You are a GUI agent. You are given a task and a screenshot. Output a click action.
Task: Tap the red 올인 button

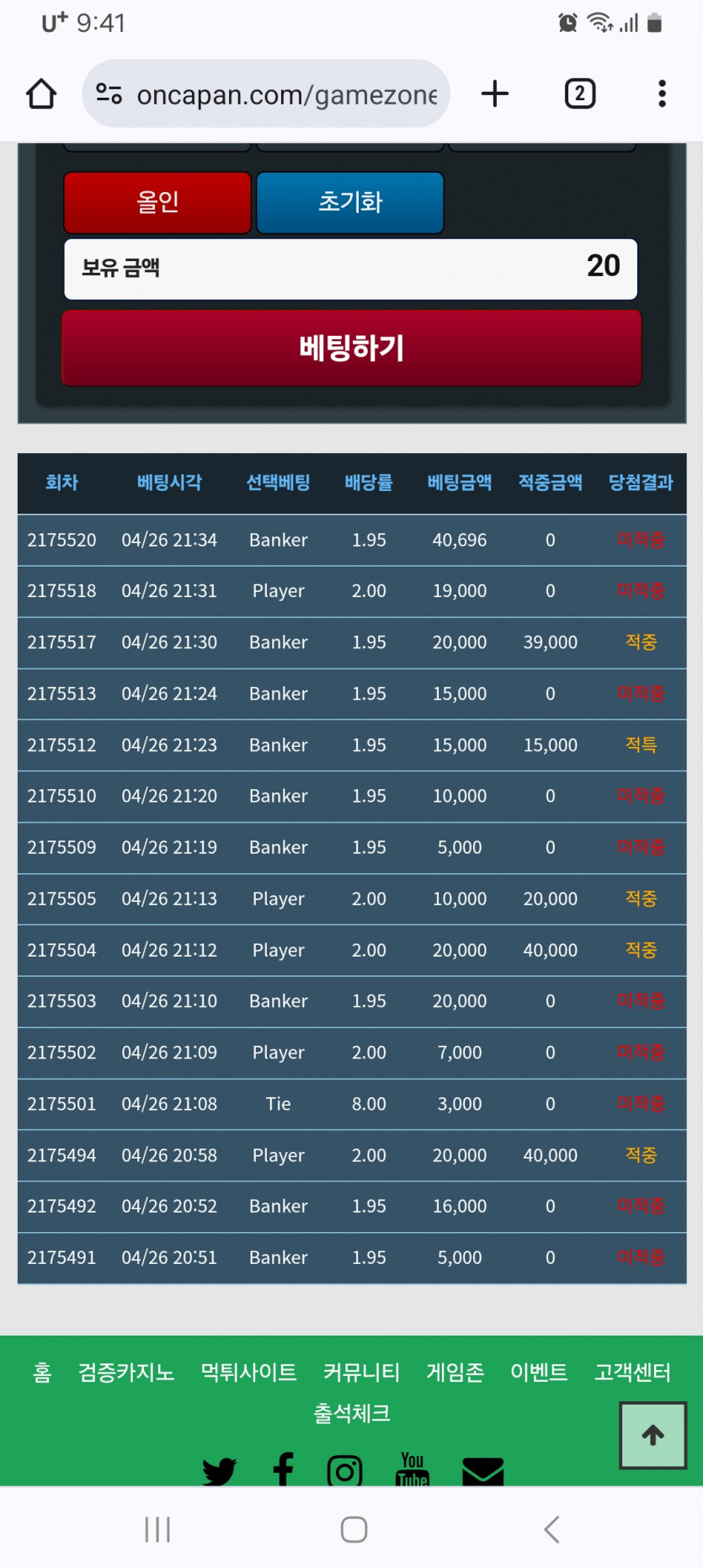pos(157,202)
